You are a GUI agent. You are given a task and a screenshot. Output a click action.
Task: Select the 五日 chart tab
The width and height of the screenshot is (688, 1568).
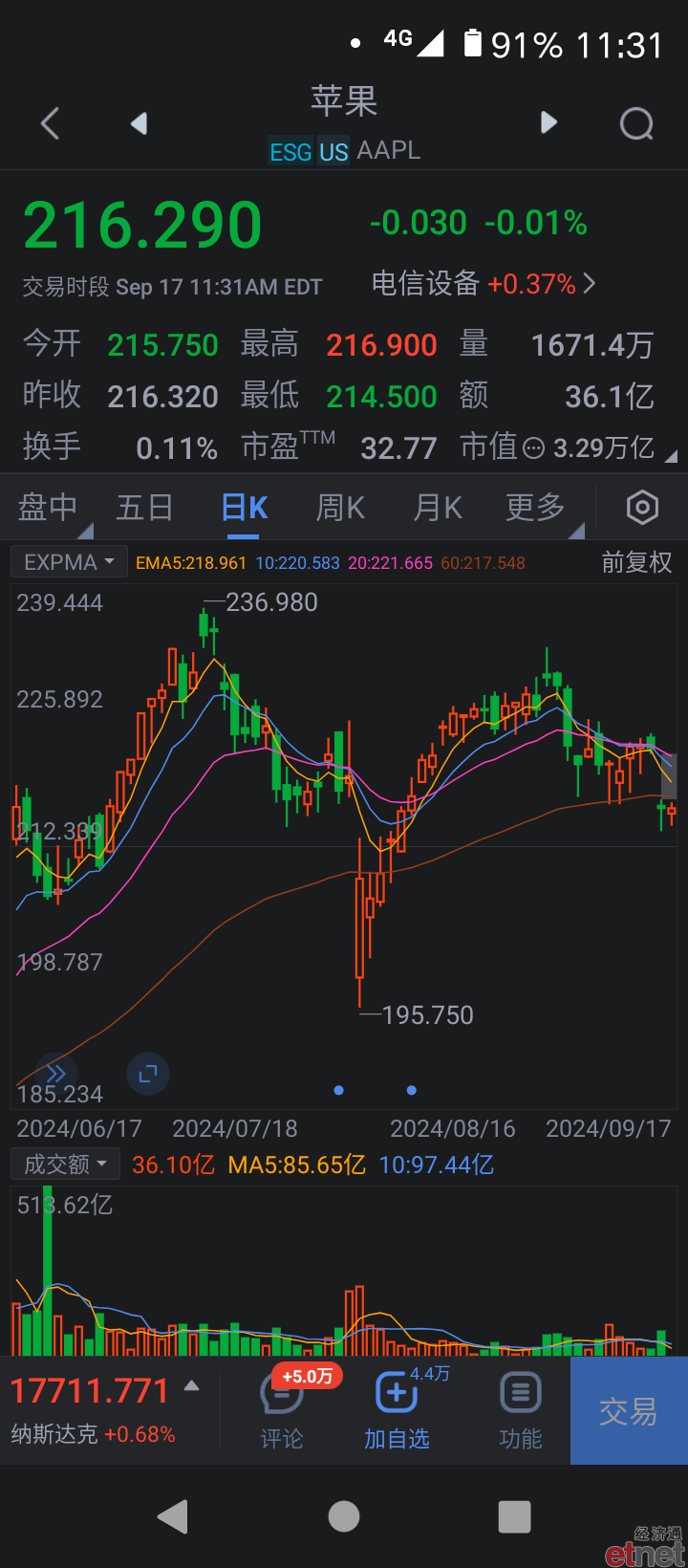[144, 507]
